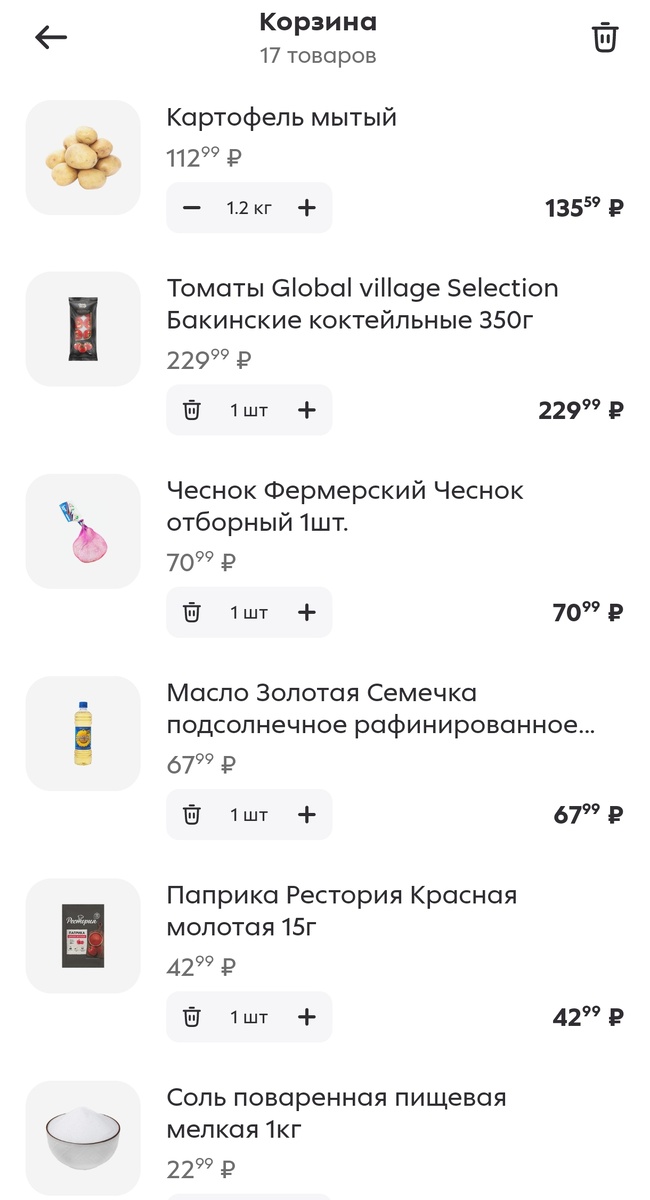
Task: Open the Соль поваренная пищевая item
Action: pyautogui.click(x=83, y=1138)
